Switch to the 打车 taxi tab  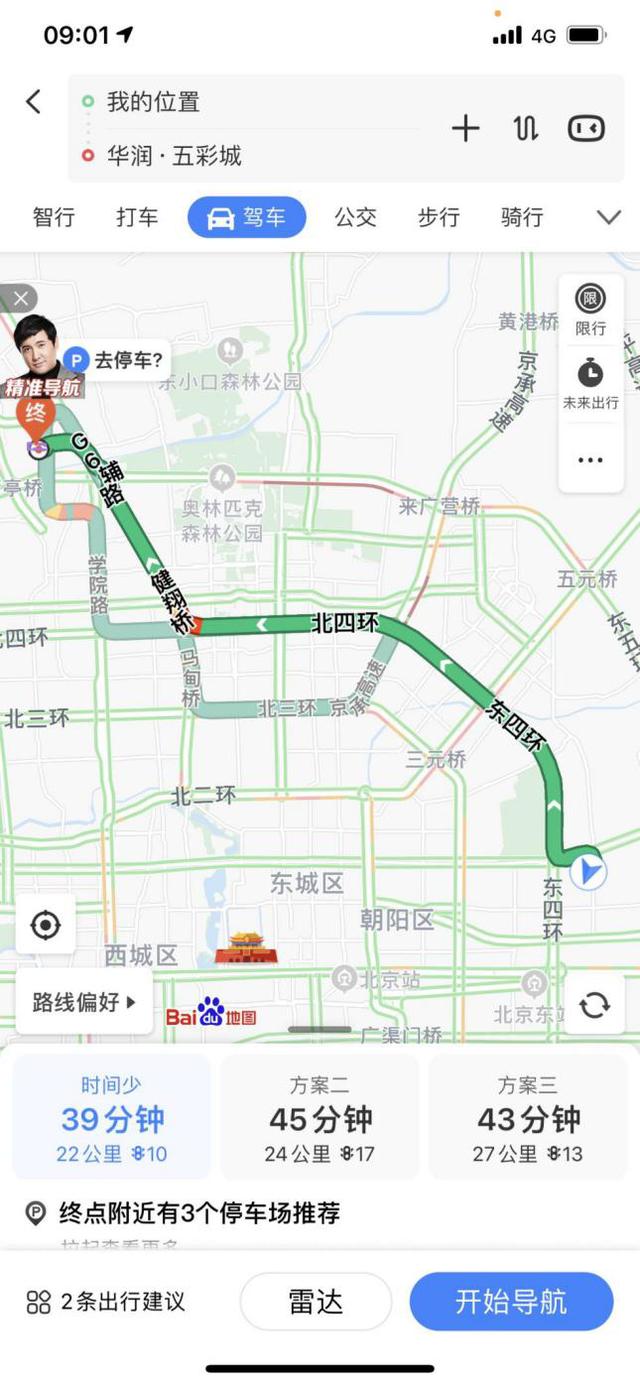(137, 217)
